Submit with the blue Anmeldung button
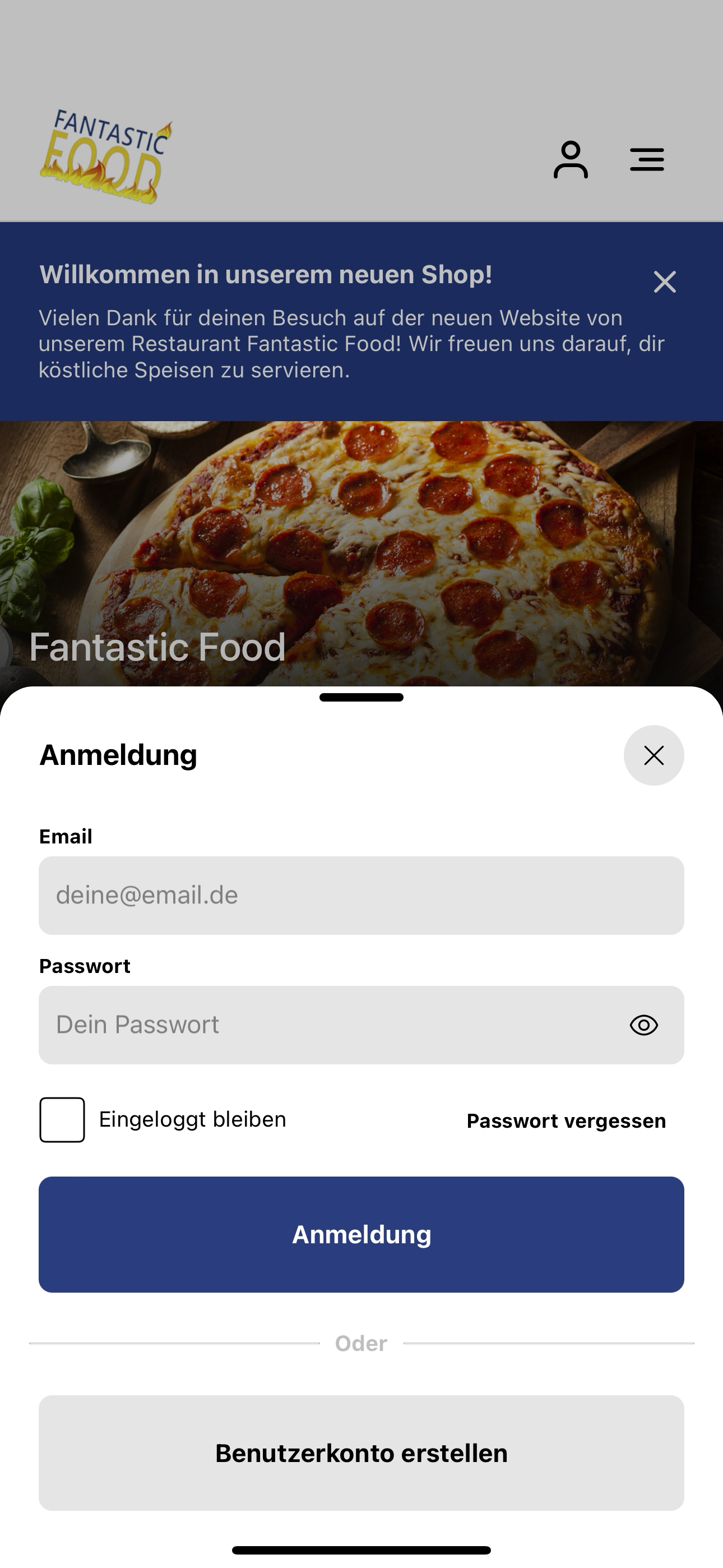Screen dimensions: 723x1568 [361, 1234]
